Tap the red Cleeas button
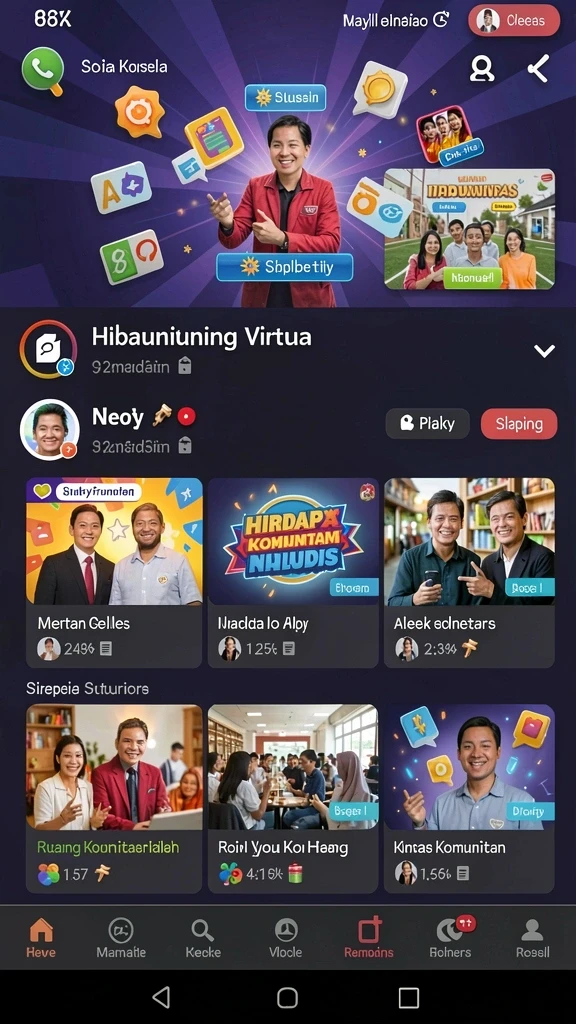 514,20
